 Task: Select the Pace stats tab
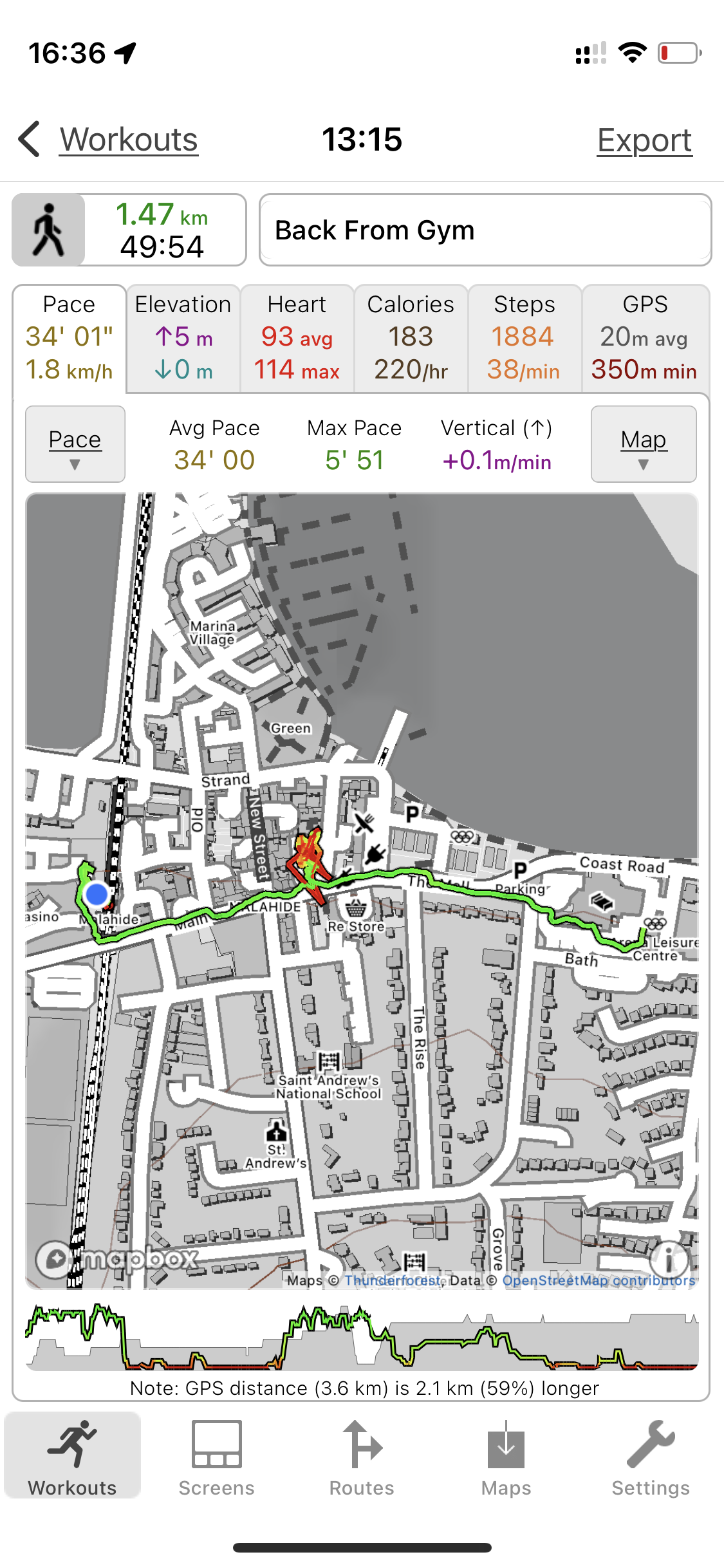pos(70,338)
